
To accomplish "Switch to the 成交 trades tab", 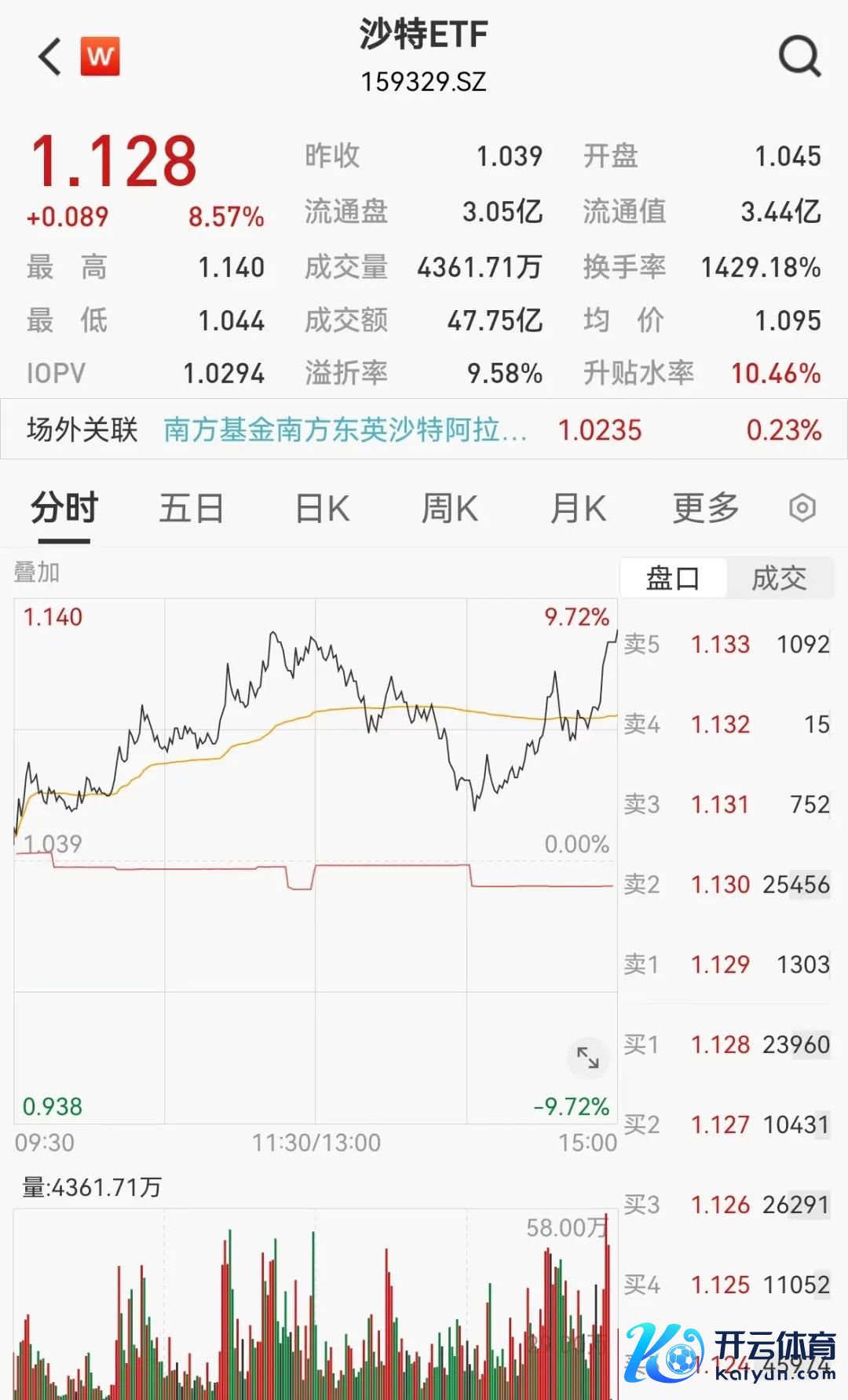I will [x=779, y=579].
